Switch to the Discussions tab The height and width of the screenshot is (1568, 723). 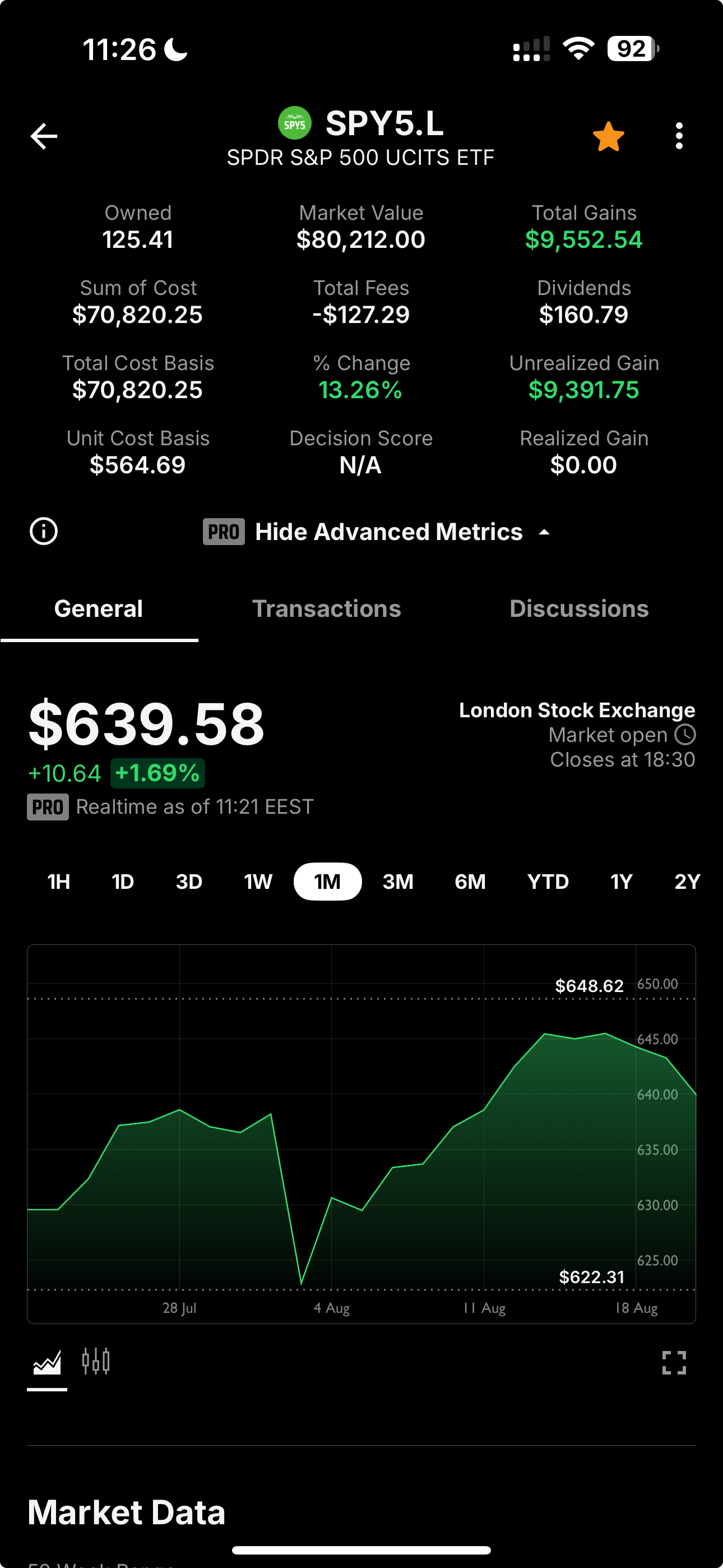[x=579, y=608]
